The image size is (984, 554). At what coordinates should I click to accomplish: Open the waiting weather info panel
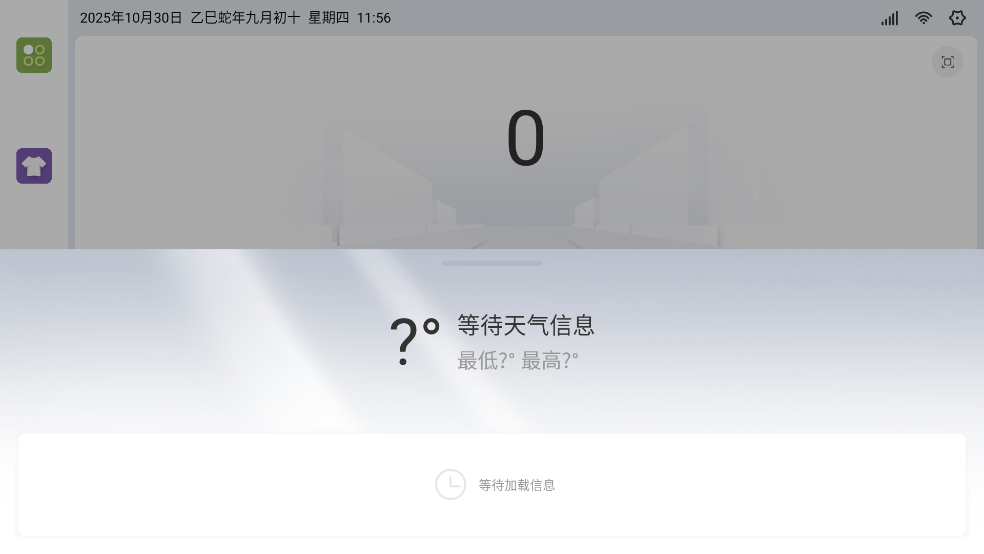[x=492, y=342]
